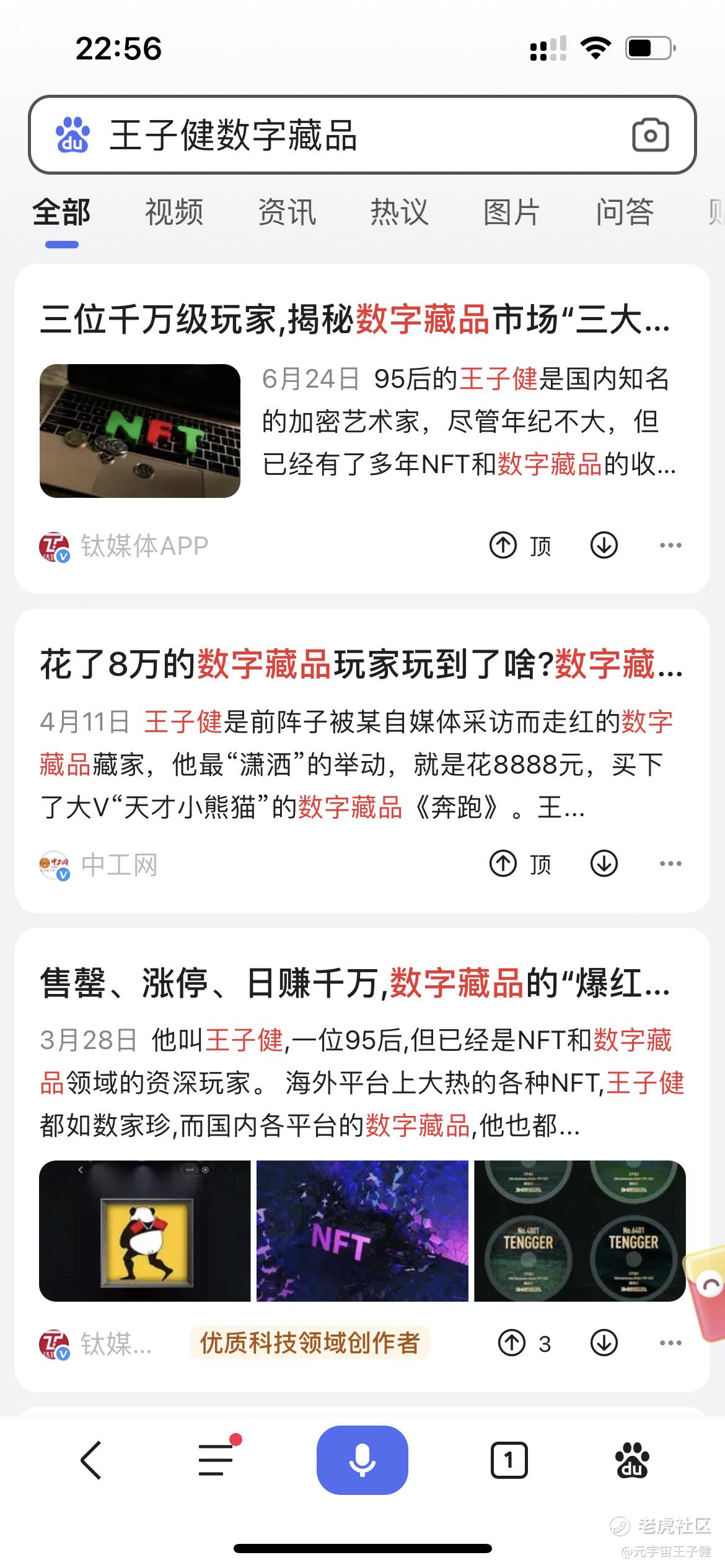Screen dimensions: 725x1568
Task: Open the result 三位千万级玩家,揭秘数字藏品市场
Action: pyautogui.click(x=354, y=320)
